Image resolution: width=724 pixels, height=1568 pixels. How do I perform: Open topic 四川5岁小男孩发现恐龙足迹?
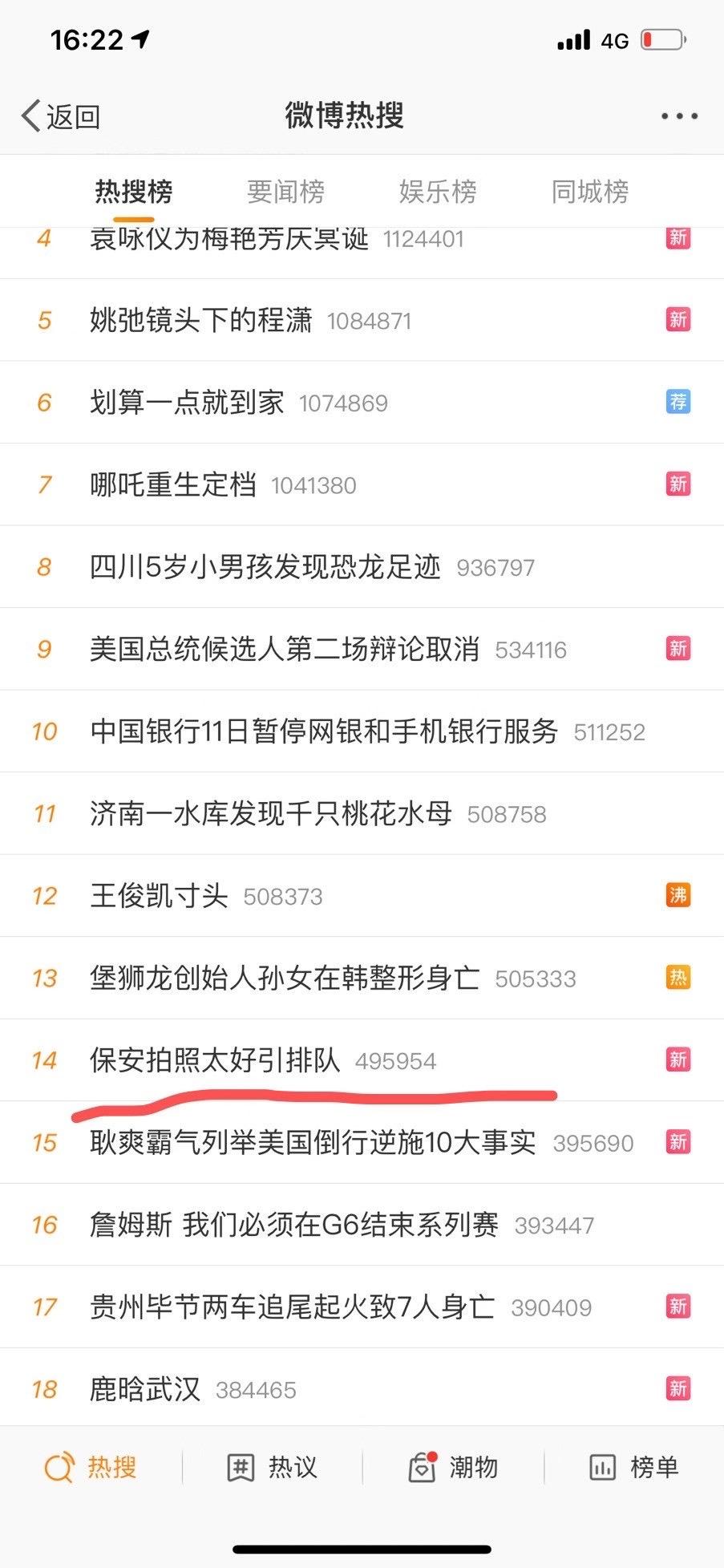[265, 567]
